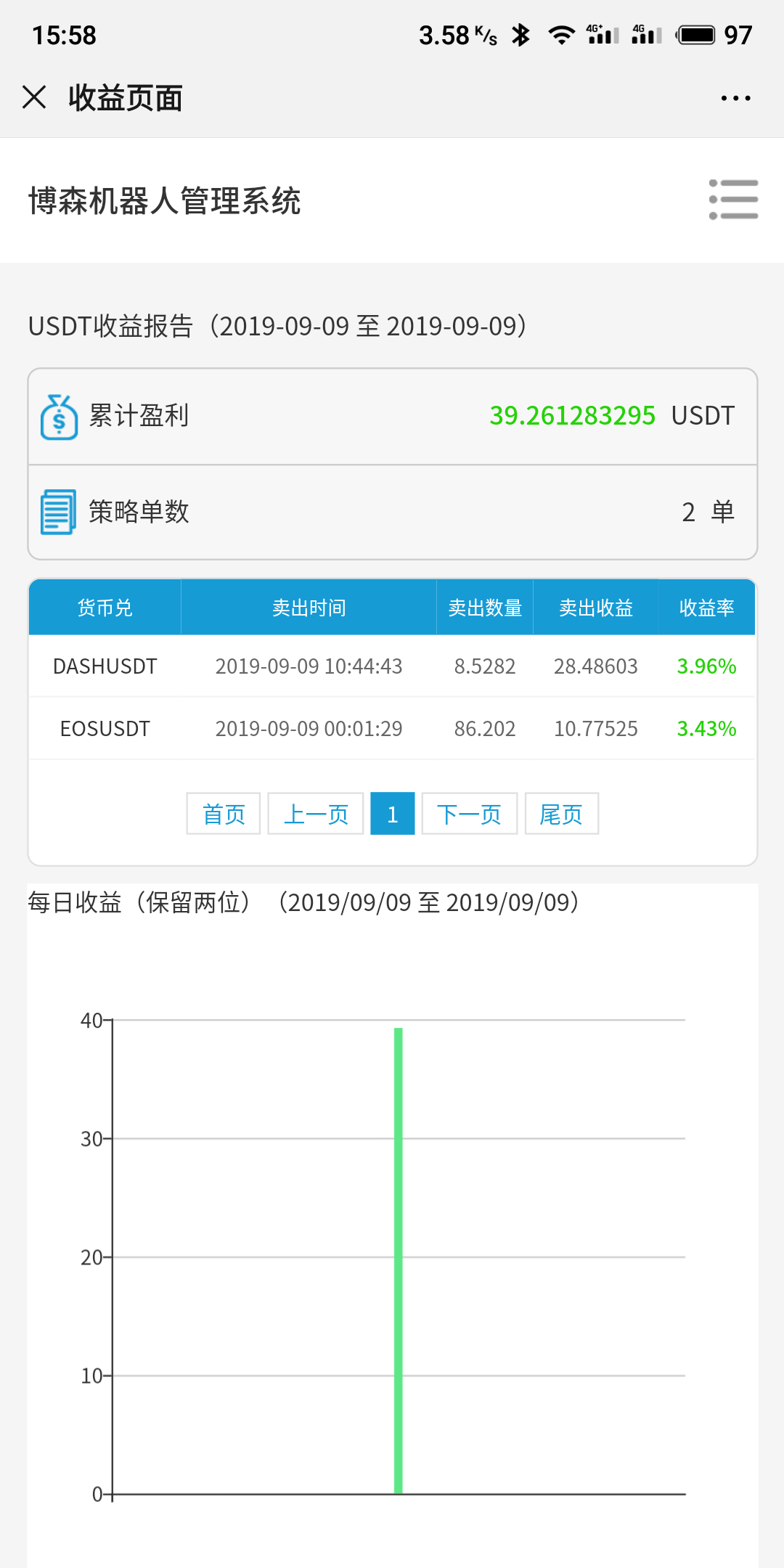
Task: Open the three-dot overflow menu
Action: coord(735,98)
